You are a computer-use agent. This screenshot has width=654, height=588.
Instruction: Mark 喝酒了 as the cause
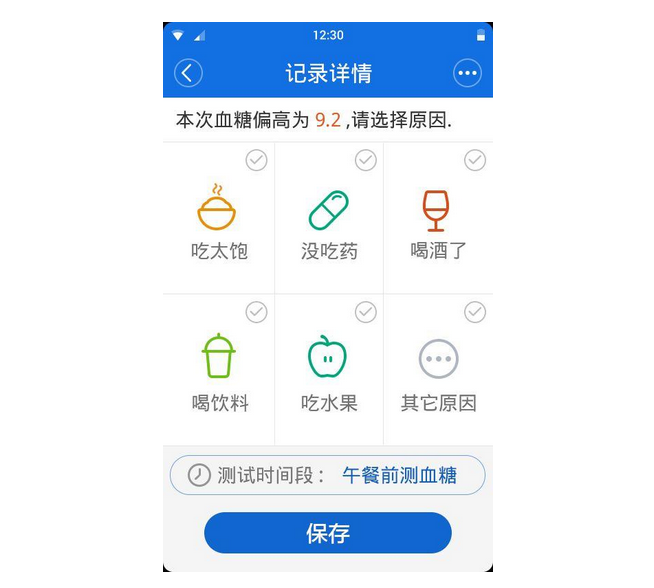[x=438, y=220]
